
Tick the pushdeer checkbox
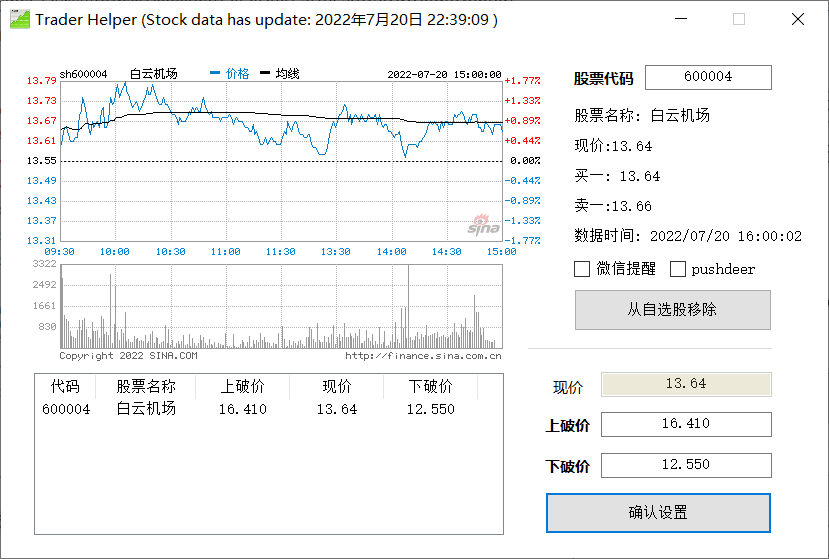(x=678, y=269)
